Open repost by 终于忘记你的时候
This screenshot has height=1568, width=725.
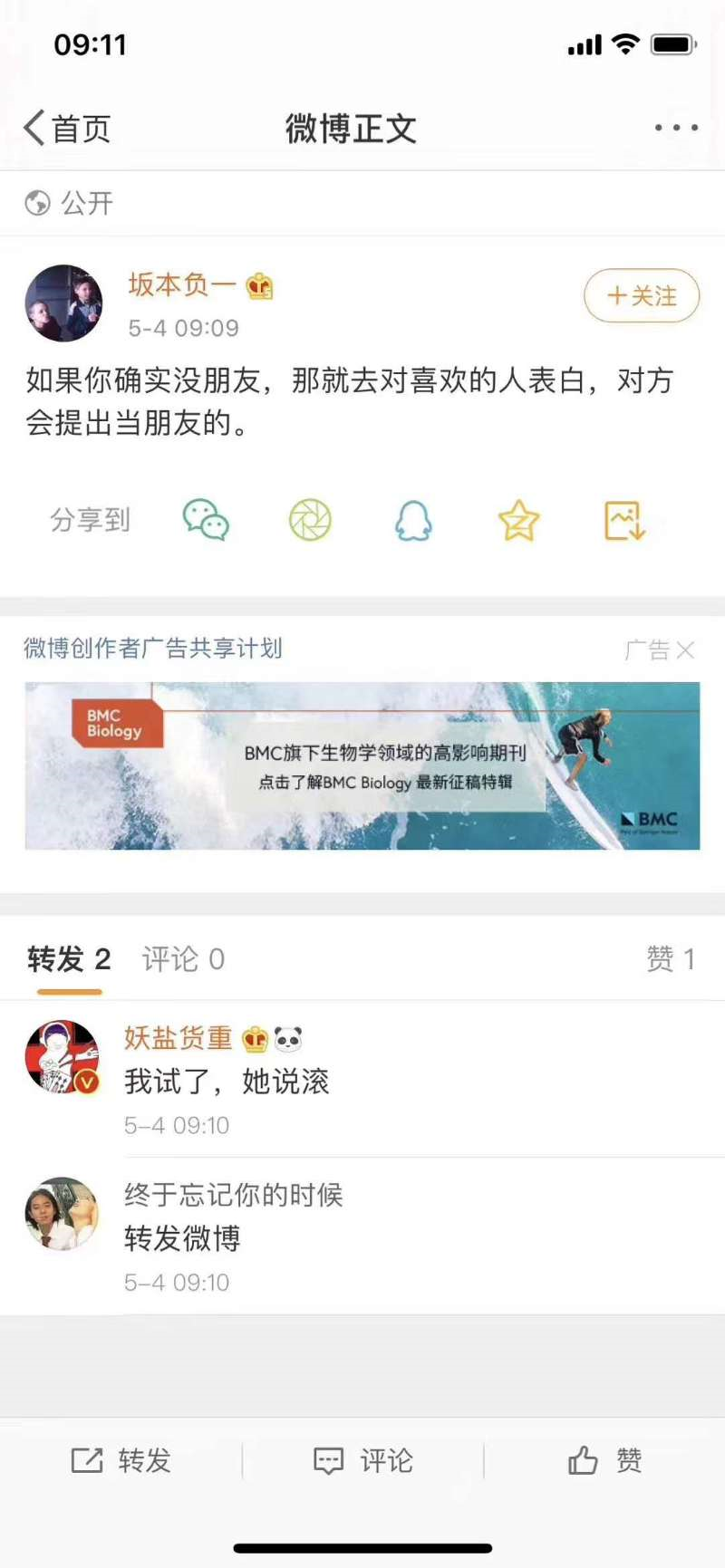pyautogui.click(x=234, y=1237)
